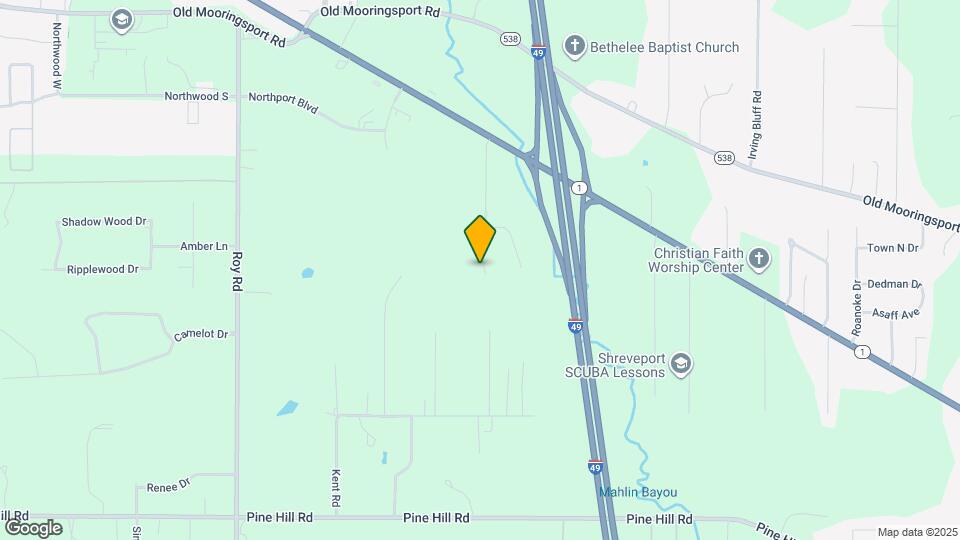
Task: Open the Bethelee Baptist Church marker
Action: [574, 46]
